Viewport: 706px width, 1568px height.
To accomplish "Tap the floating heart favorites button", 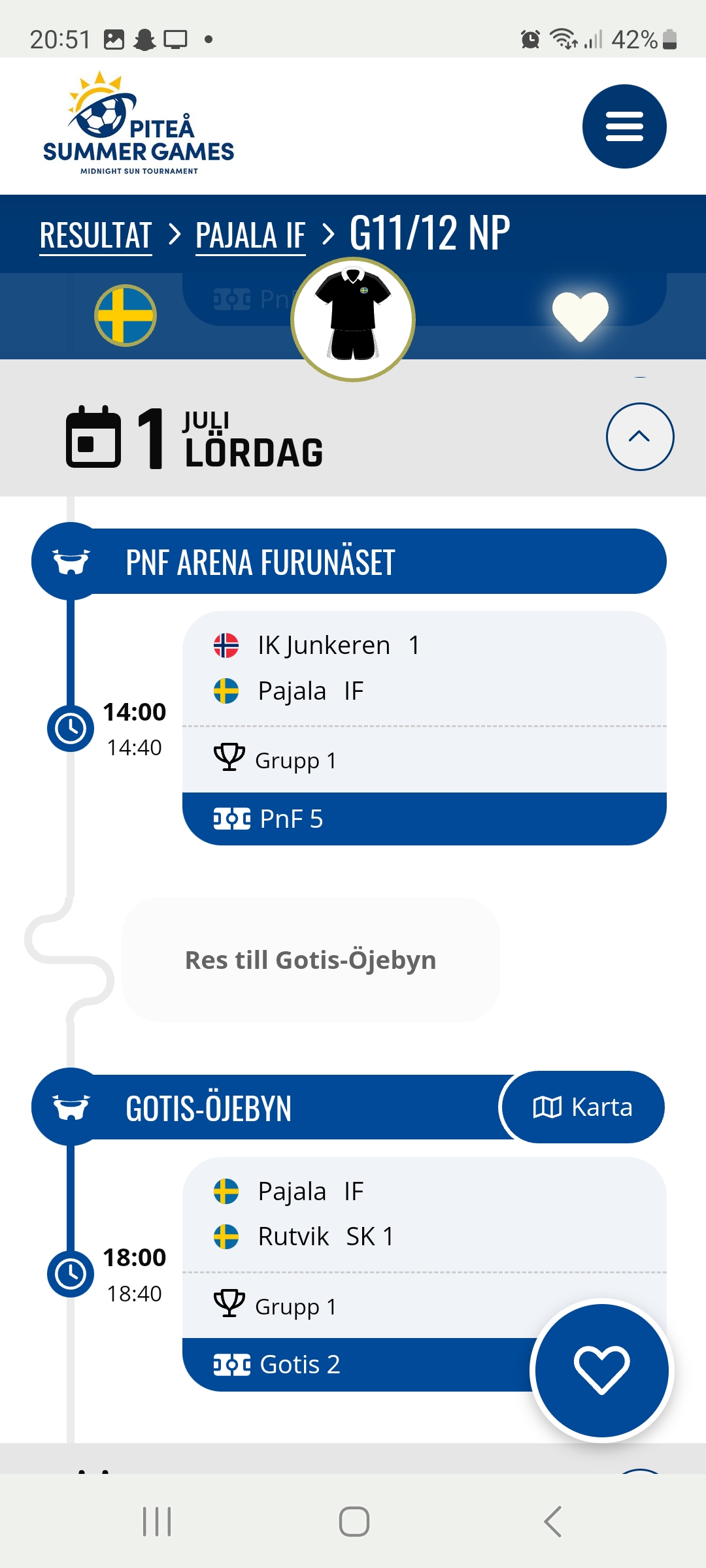I will [601, 1369].
